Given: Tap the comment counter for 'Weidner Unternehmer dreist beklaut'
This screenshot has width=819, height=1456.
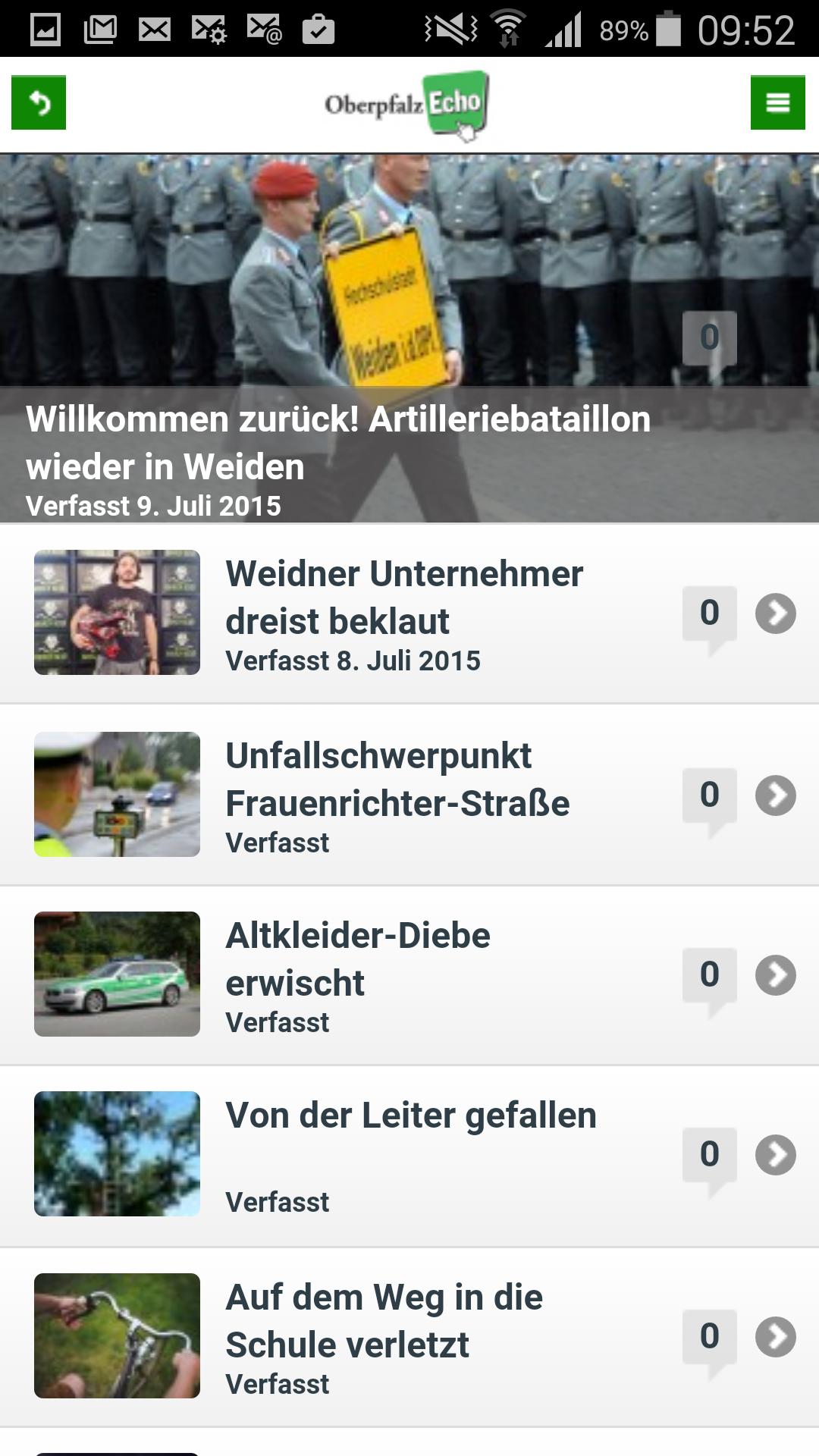Looking at the screenshot, I should coord(709,614).
